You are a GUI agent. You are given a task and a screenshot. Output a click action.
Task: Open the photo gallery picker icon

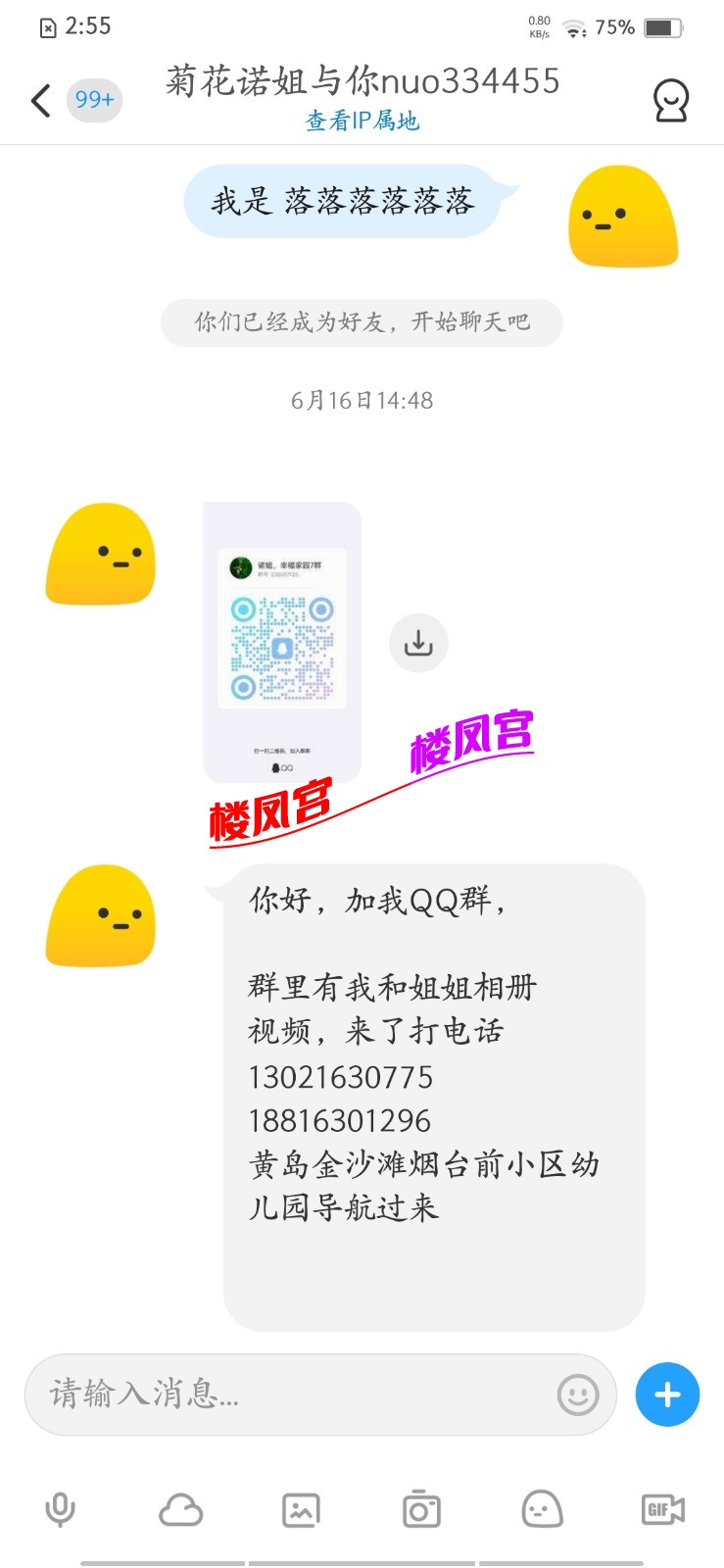301,1509
